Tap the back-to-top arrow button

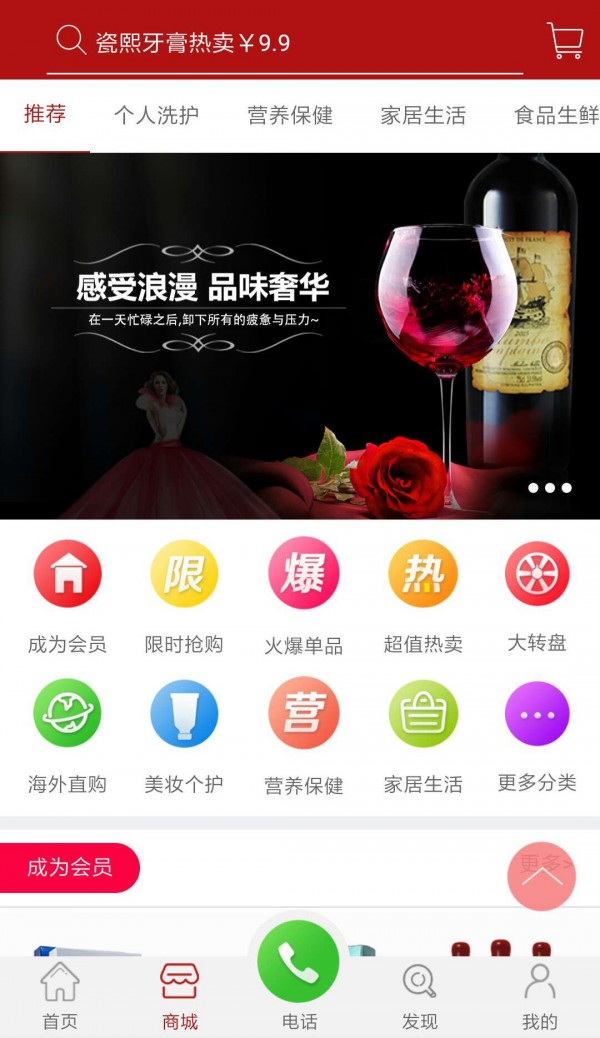pyautogui.click(x=541, y=876)
